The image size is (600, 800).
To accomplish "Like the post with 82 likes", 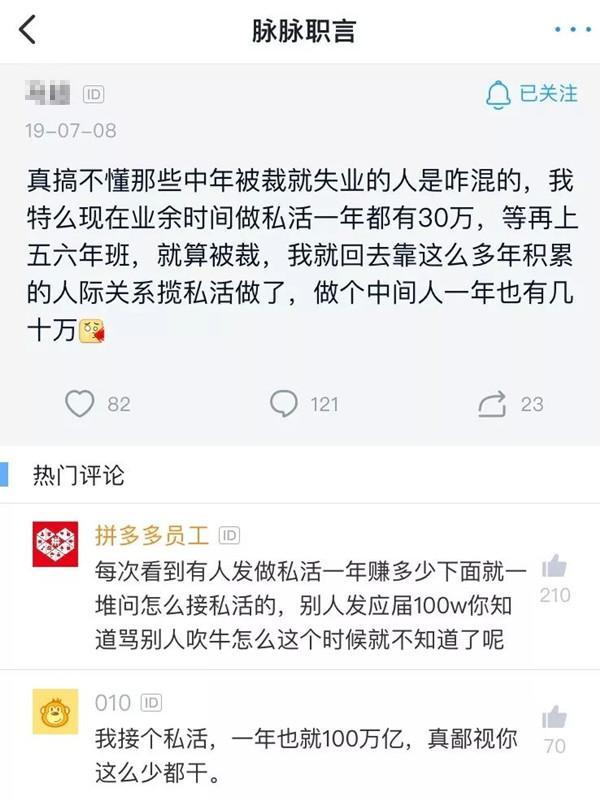I will 80,404.
